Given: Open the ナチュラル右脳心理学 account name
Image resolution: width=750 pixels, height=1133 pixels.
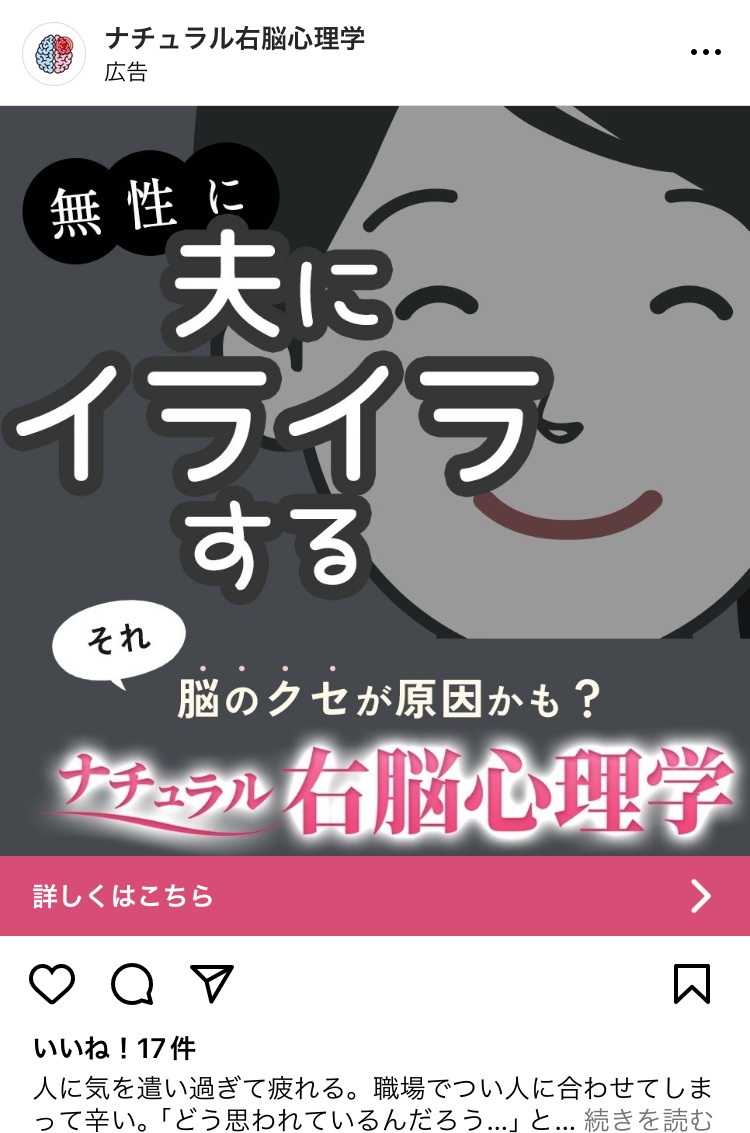Looking at the screenshot, I should 234,39.
